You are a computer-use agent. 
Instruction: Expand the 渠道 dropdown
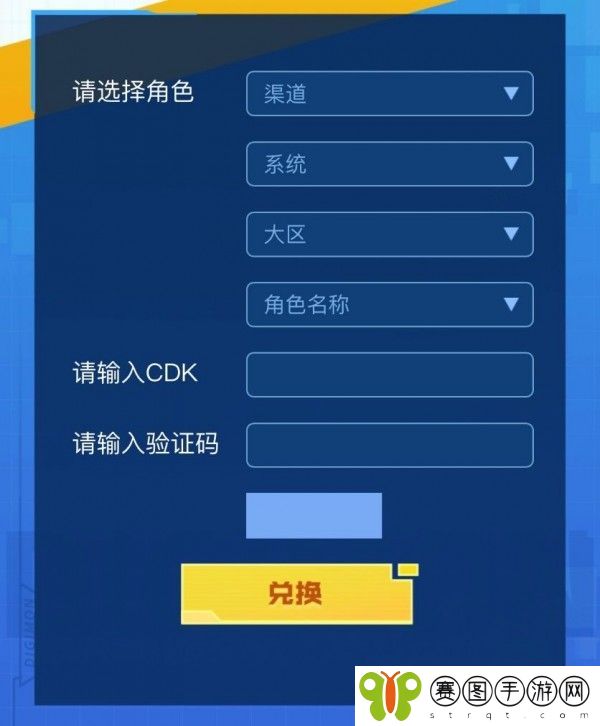389,94
